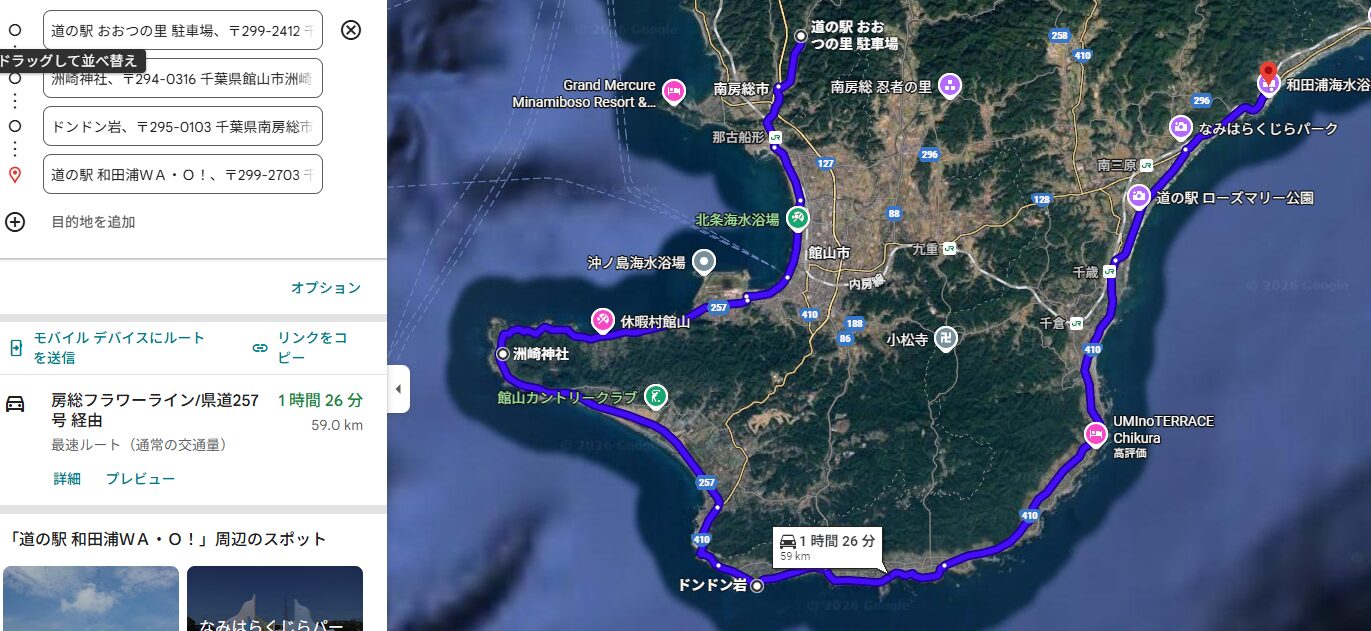The image size is (1371, 631).
Task: Select the Grand Mercure Minamiboso Resort marker
Action: (x=674, y=93)
